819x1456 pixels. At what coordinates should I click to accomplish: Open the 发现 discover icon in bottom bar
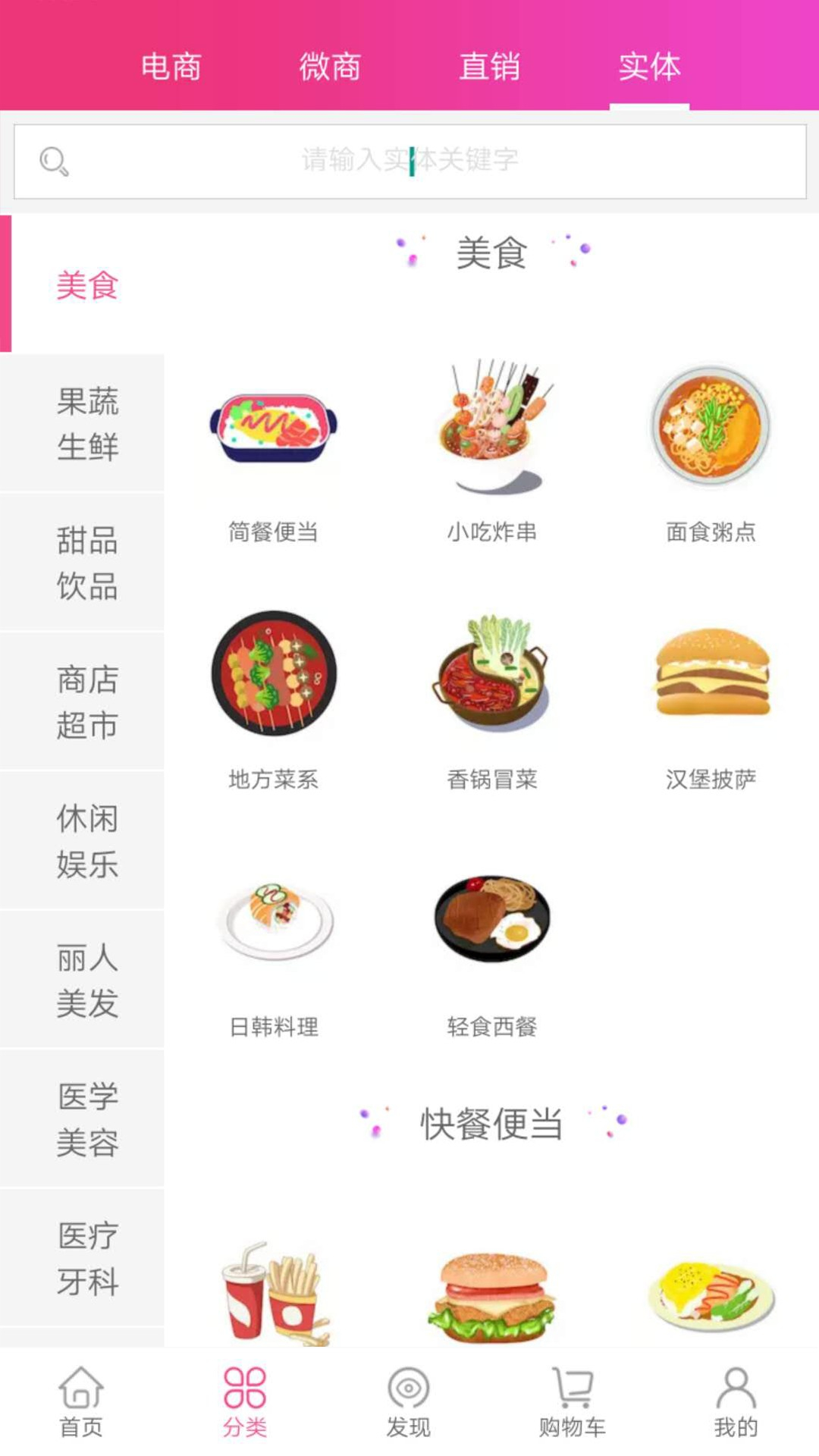pos(409,1401)
